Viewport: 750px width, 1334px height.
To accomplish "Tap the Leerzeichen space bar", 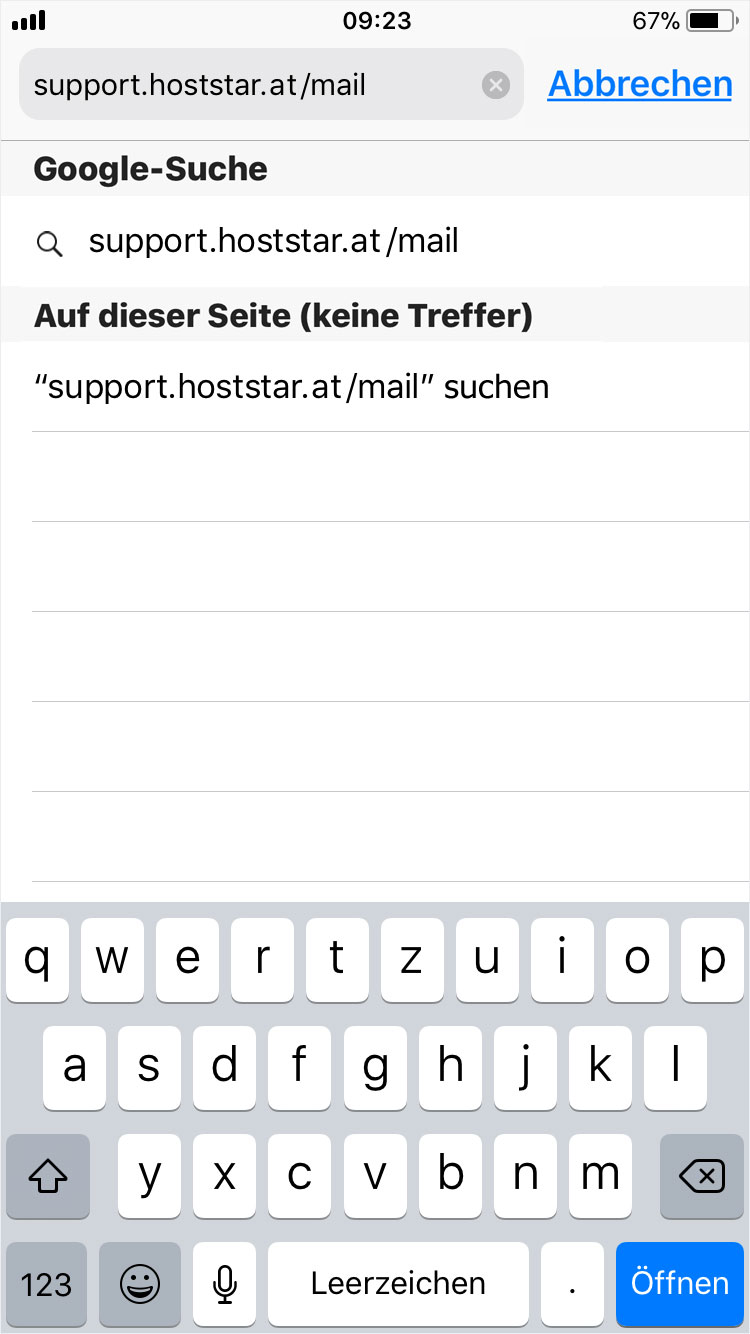I will (x=398, y=1283).
